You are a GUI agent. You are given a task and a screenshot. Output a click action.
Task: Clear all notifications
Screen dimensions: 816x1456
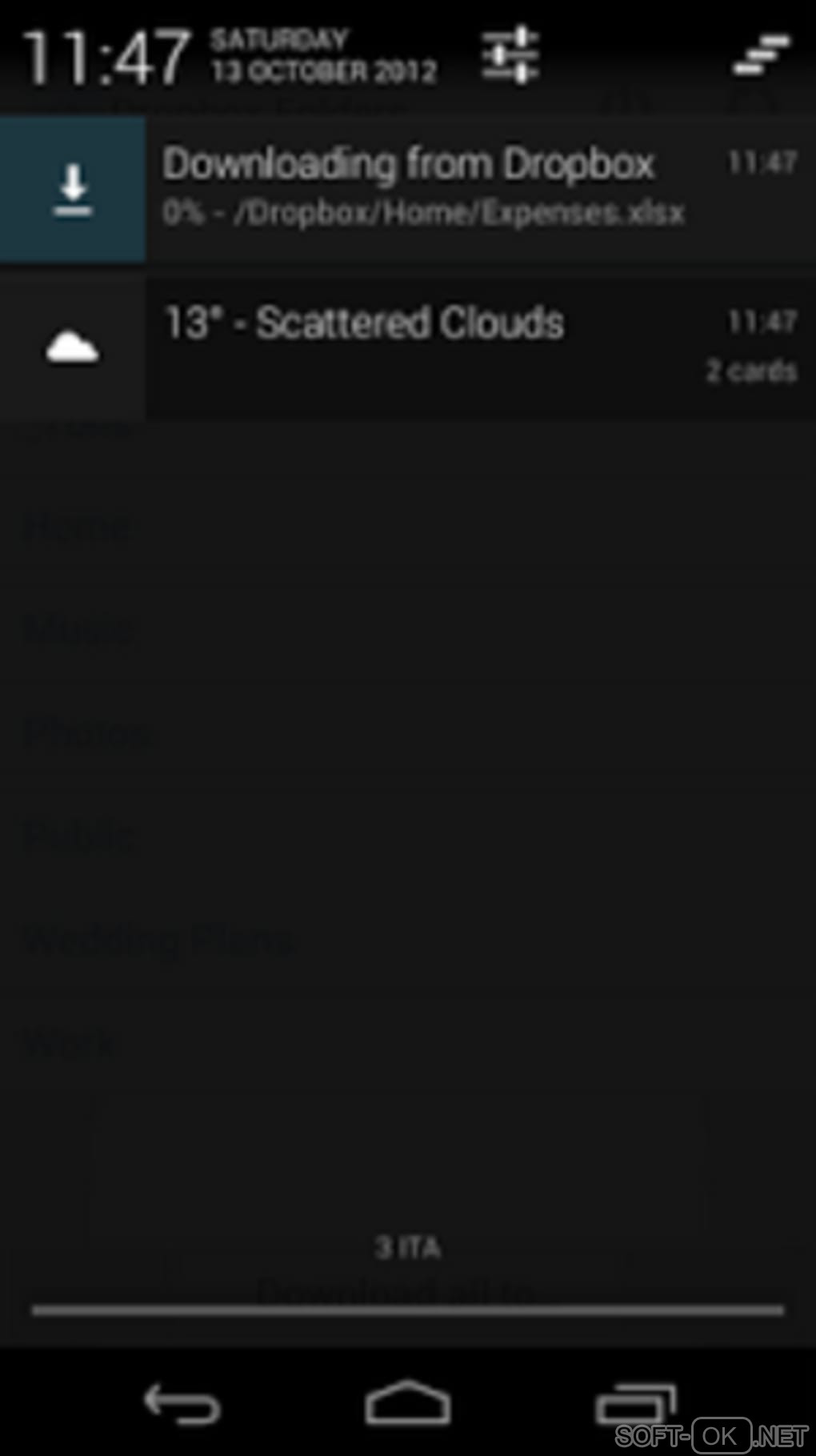pos(761,54)
